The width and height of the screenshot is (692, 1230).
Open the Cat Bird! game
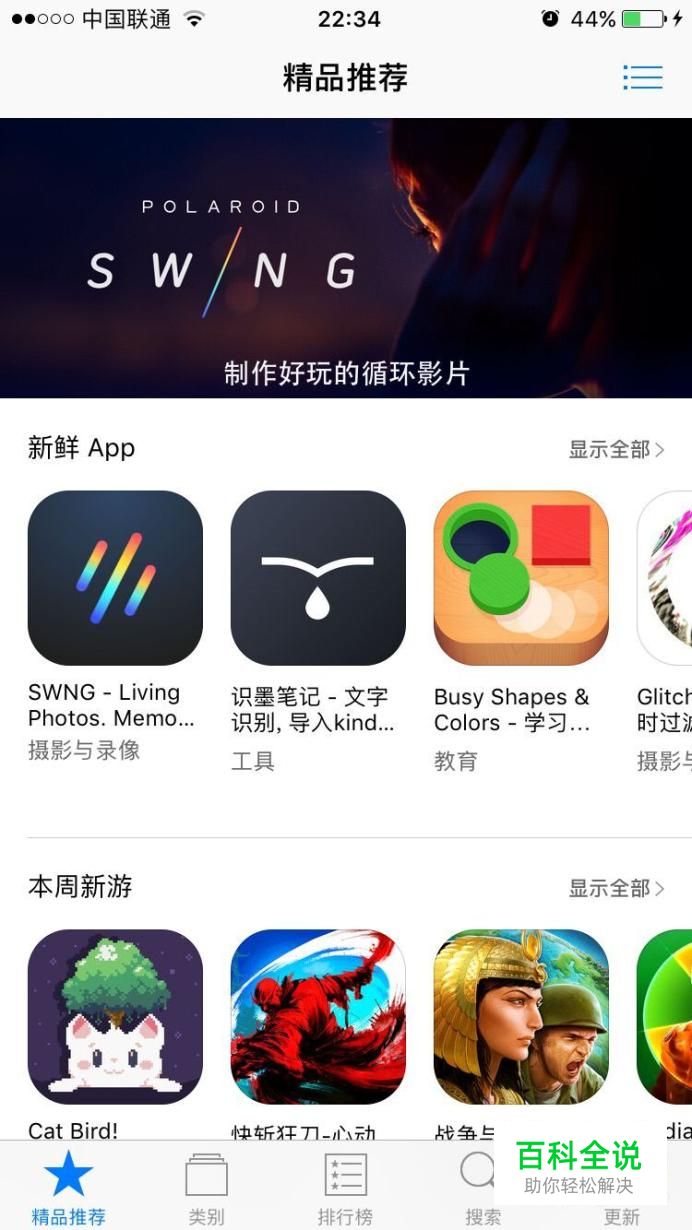[115, 1017]
